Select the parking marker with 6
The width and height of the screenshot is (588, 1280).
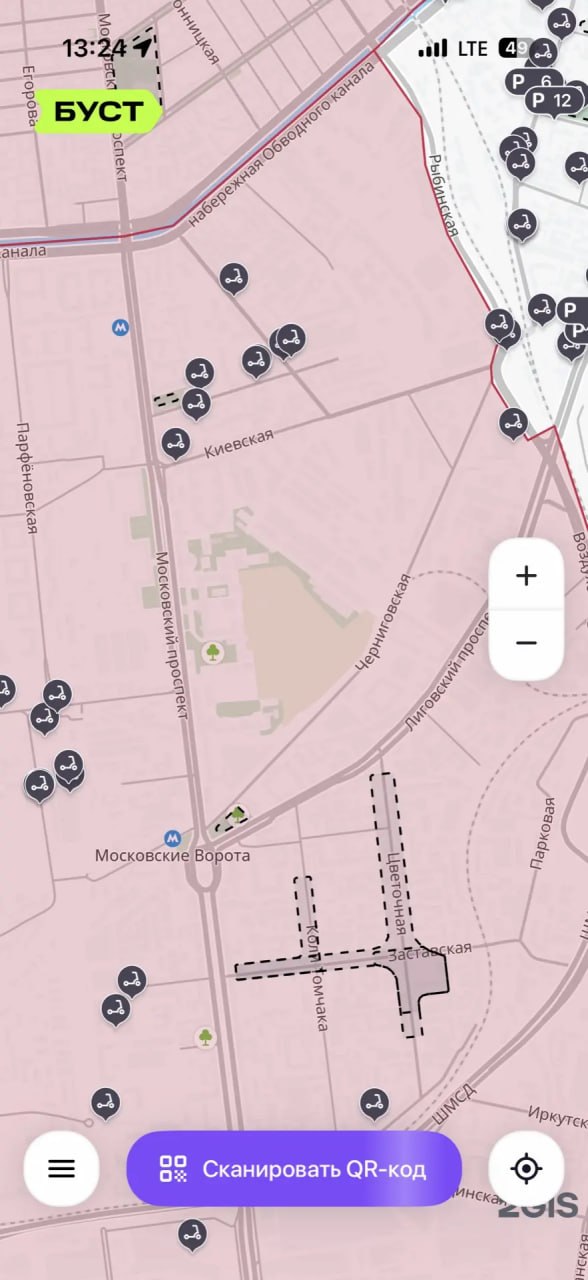click(x=531, y=82)
